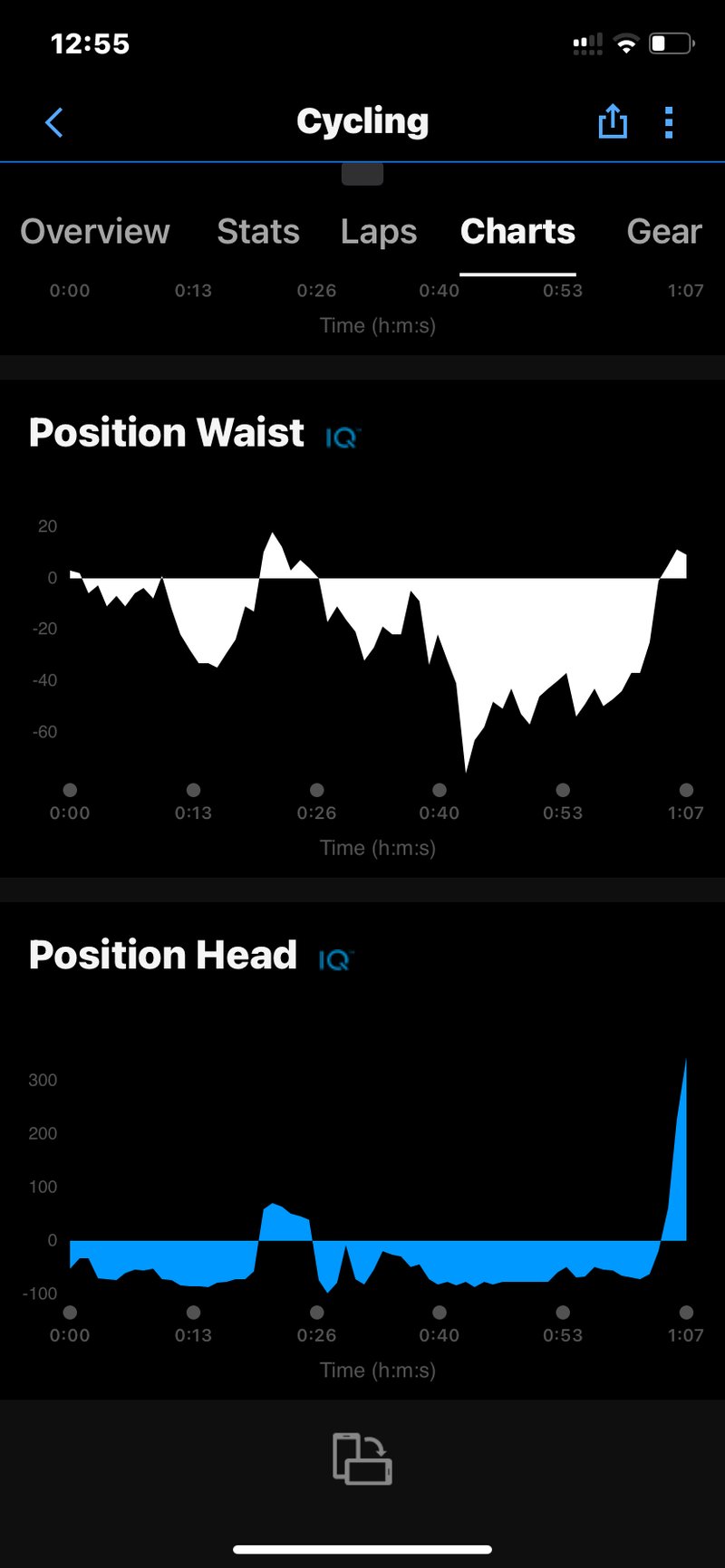Image resolution: width=725 pixels, height=1568 pixels.
Task: Select the Charts tab
Action: 517,232
